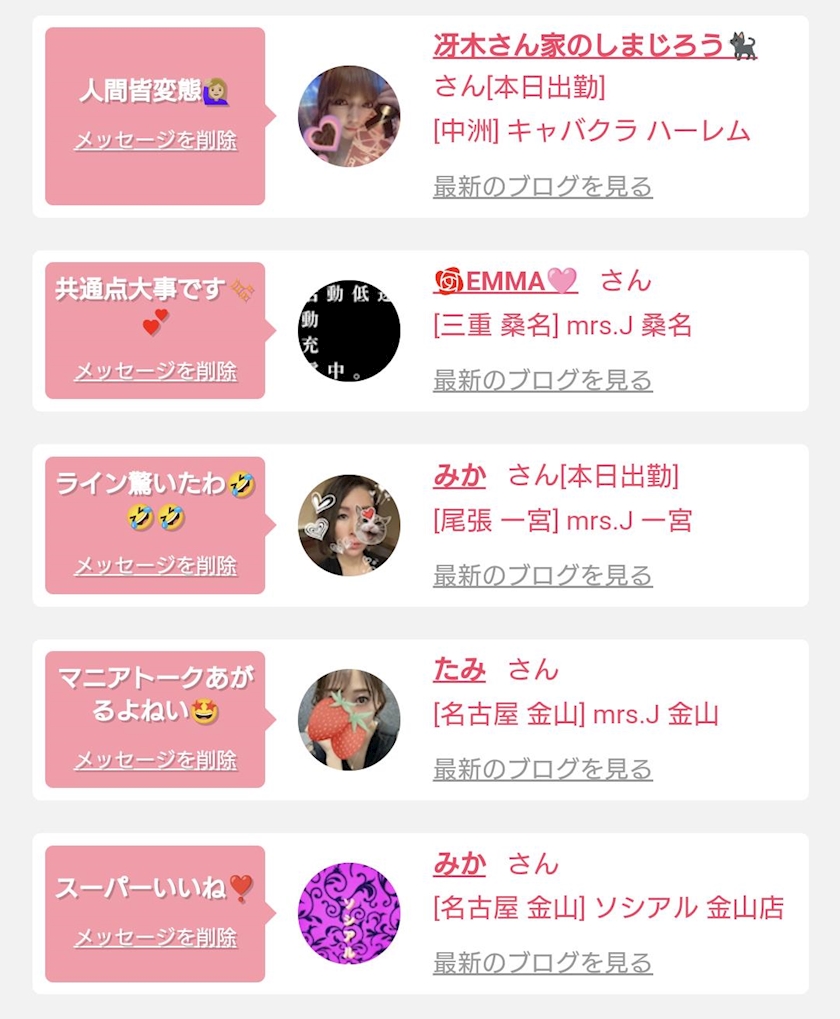This screenshot has height=1019, width=840.
Task: View latest blog of 冴木さん家のしまじろう
Action: coord(542,187)
